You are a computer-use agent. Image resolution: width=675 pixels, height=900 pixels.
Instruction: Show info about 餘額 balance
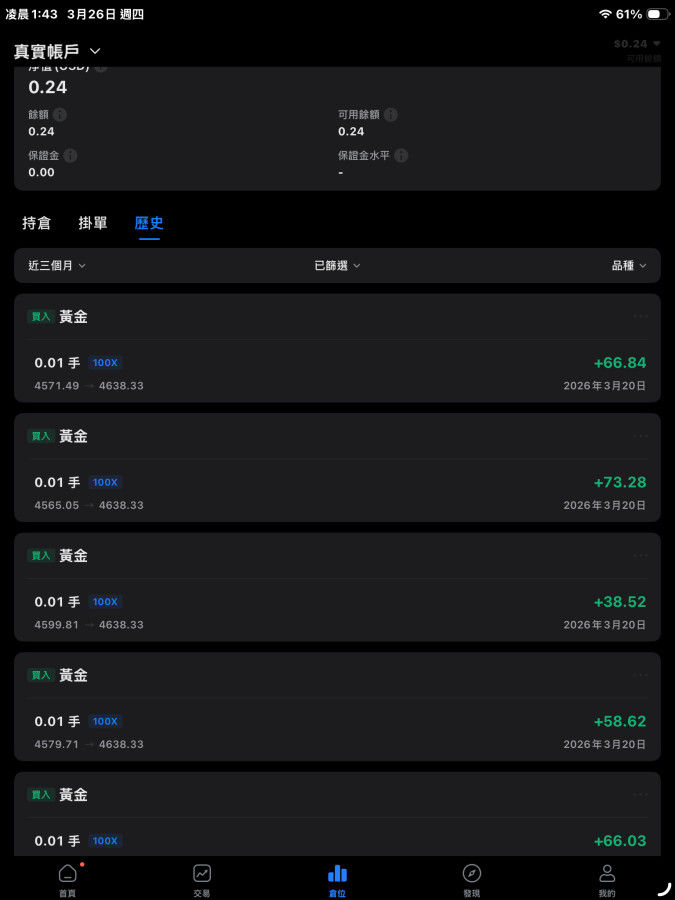tap(61, 115)
